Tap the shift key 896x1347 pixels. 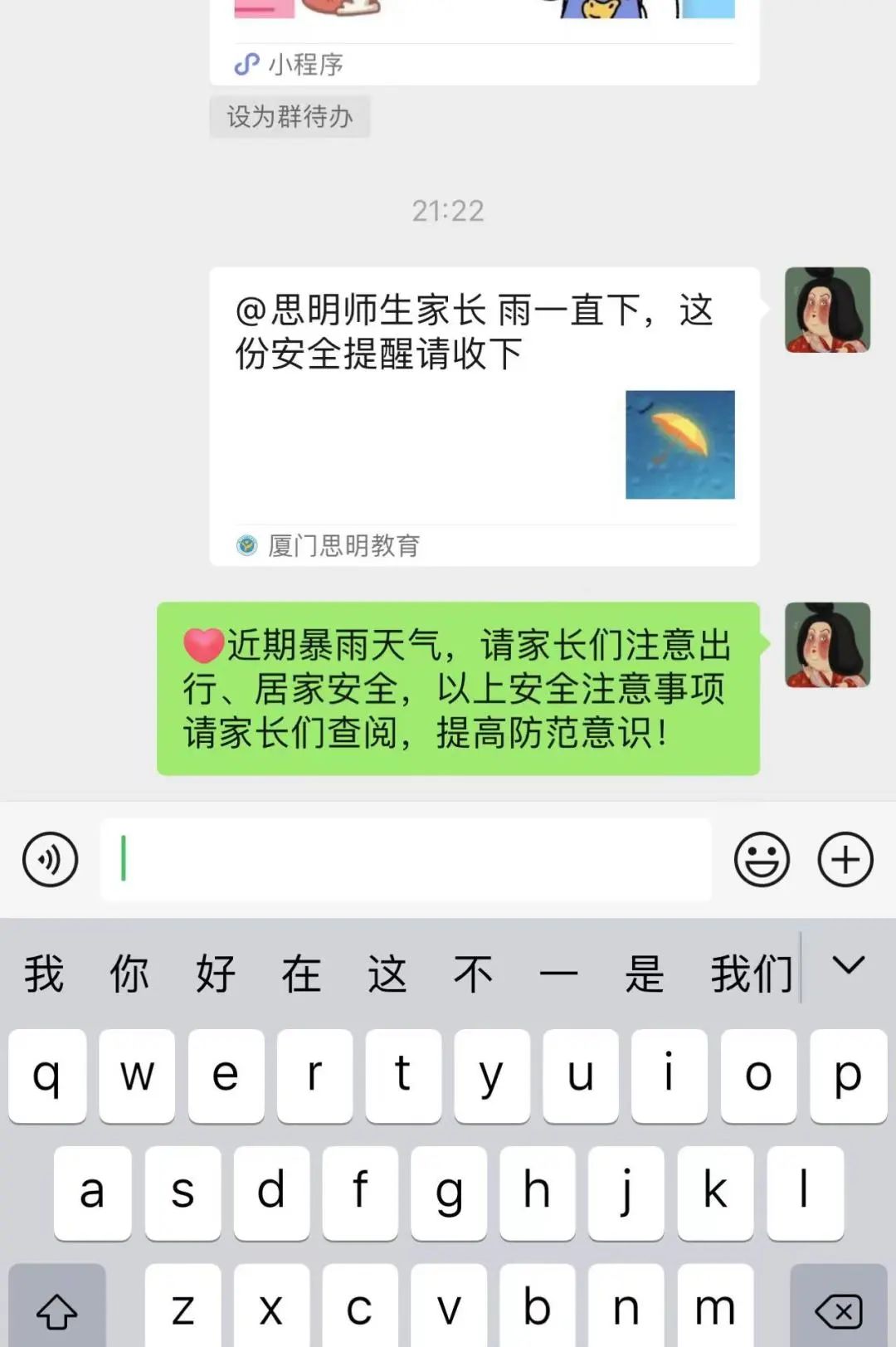[57, 1311]
